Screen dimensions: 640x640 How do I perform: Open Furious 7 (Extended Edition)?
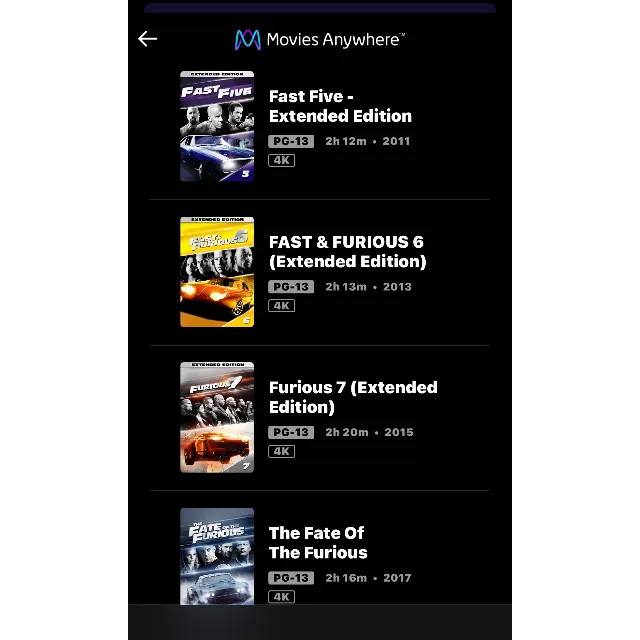pyautogui.click(x=352, y=397)
